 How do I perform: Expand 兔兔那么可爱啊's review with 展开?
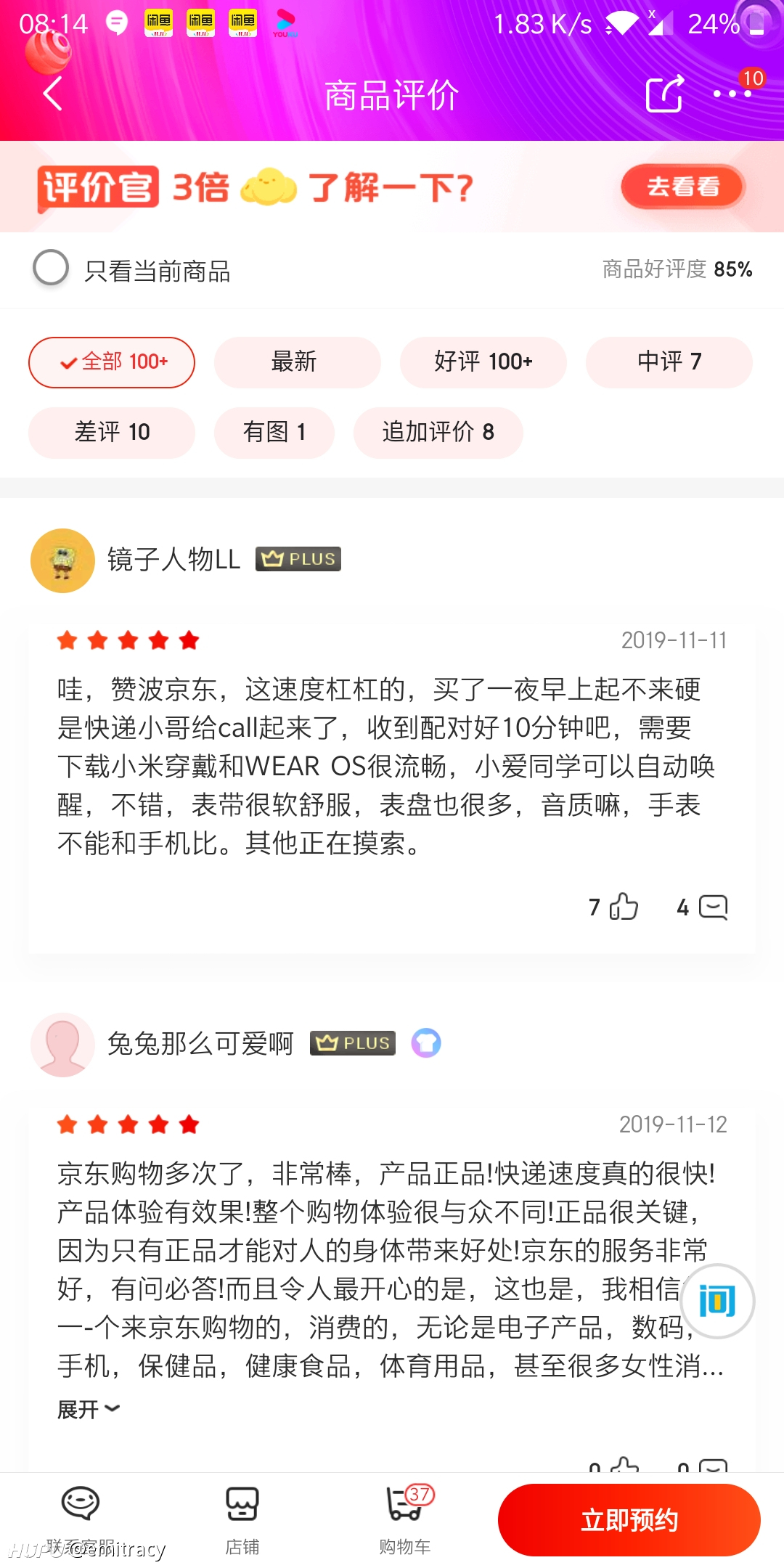[88, 1410]
